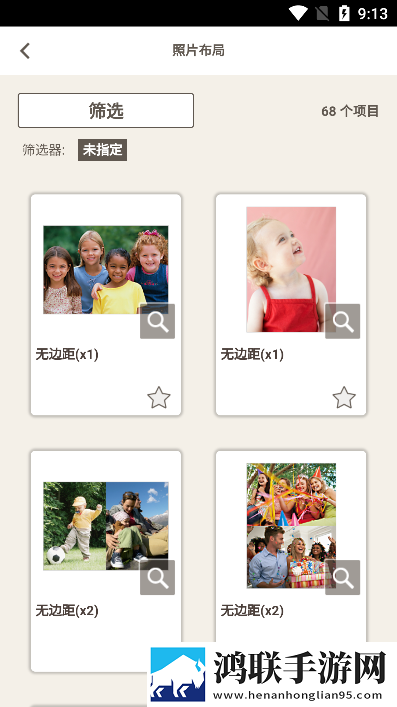Preview the toddler 无边距(x1) layout with magnifier
Screen dimensions: 397x707
[x=342, y=321]
